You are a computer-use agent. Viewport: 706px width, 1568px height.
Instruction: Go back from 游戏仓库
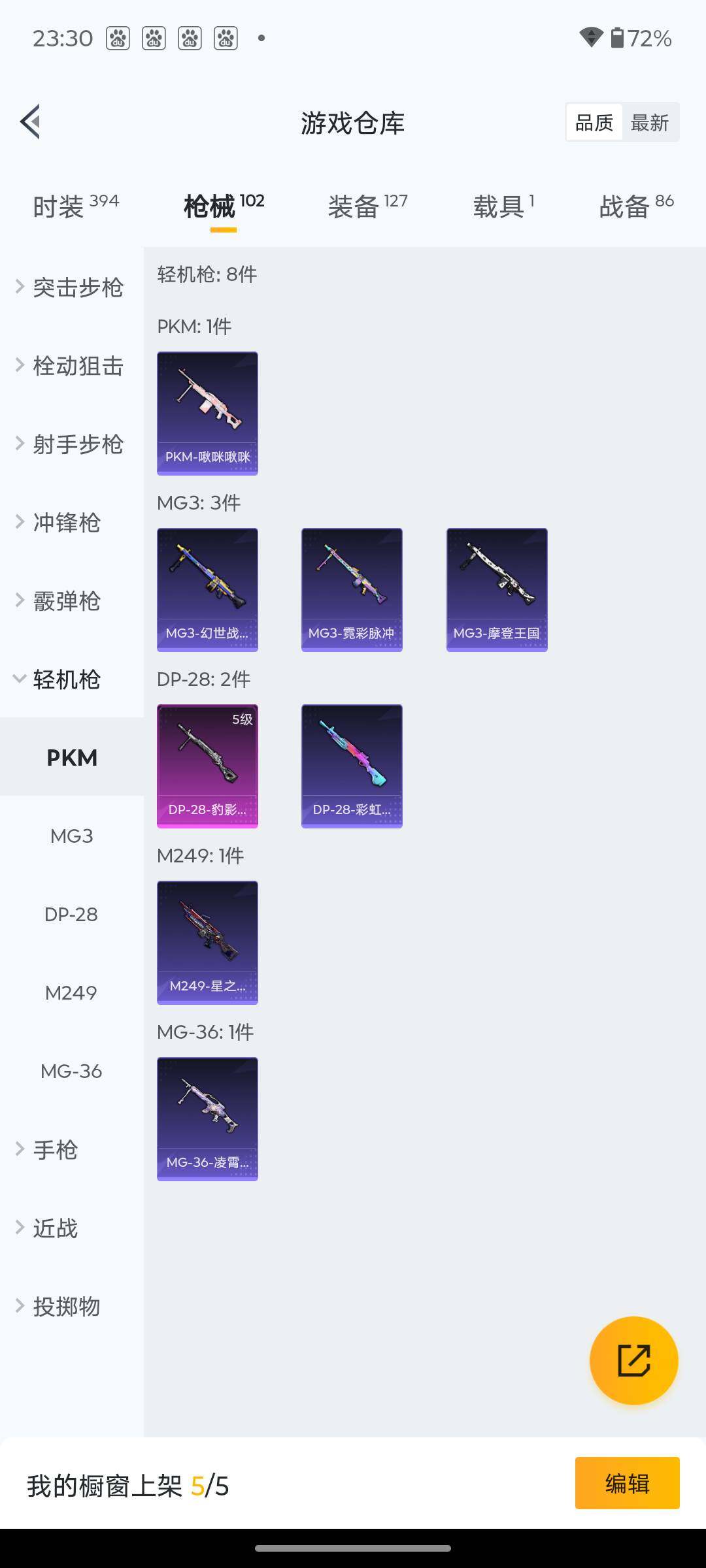30,122
